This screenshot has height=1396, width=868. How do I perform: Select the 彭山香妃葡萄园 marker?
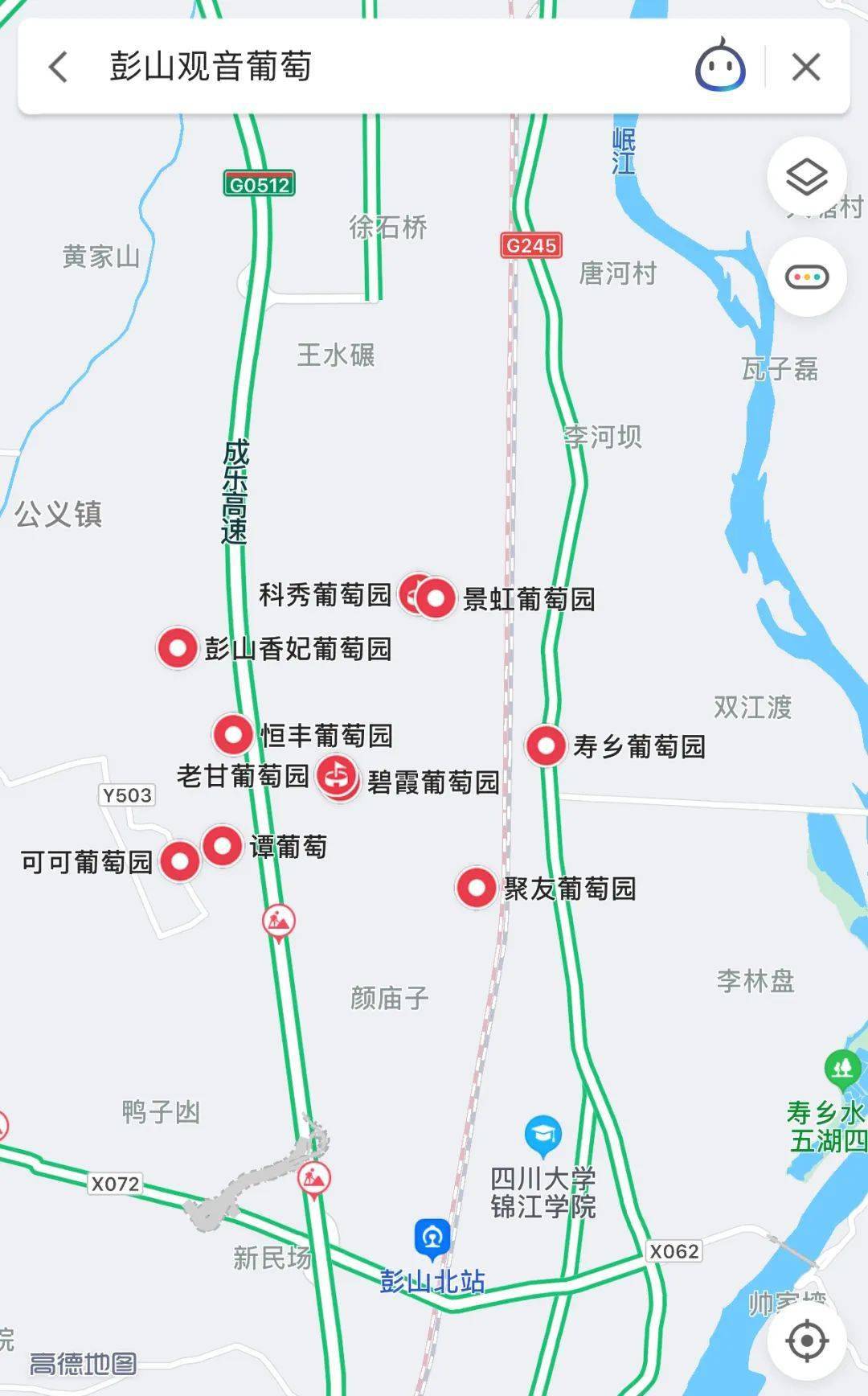(178, 648)
